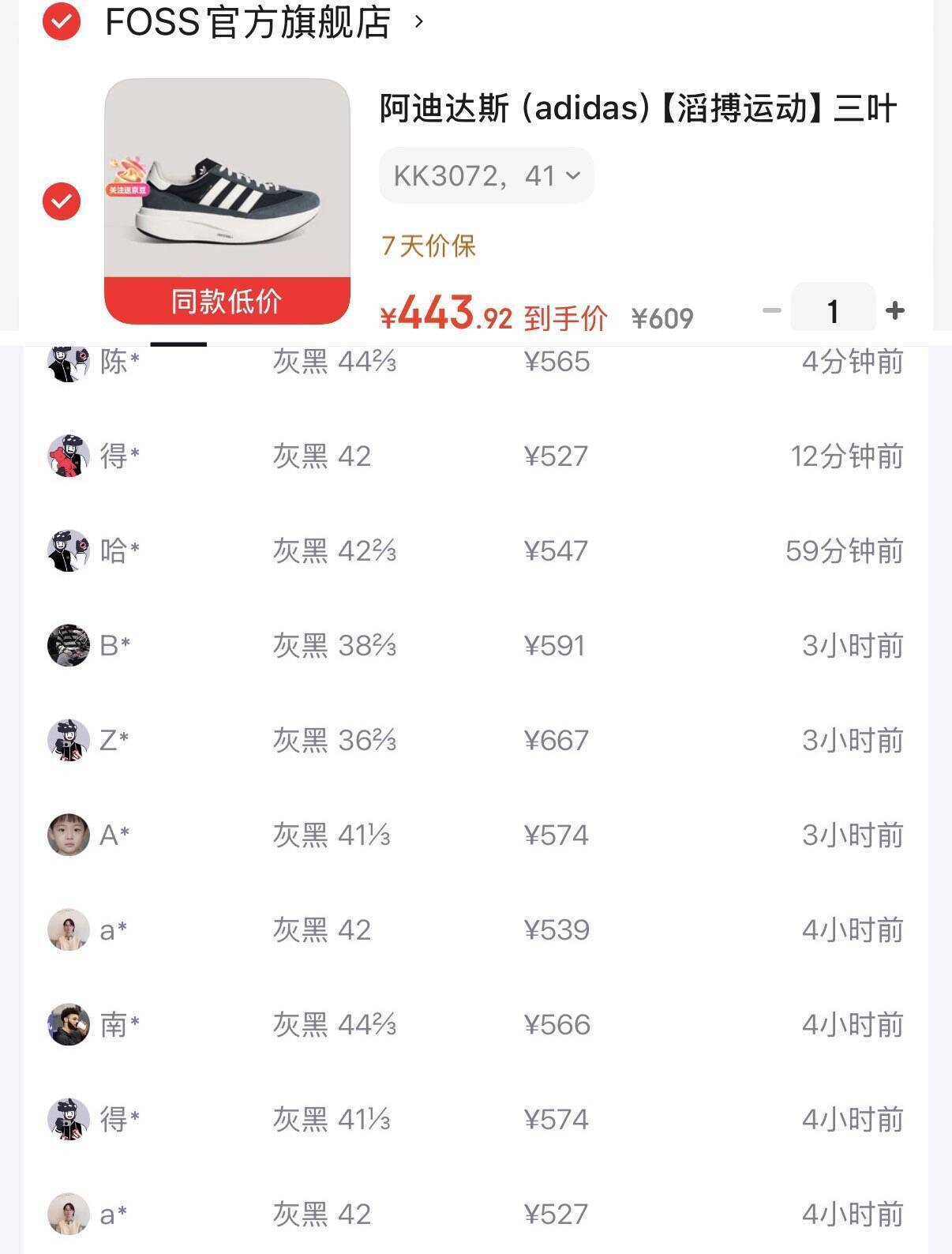Increase quantity with the plus button
This screenshot has height=1254, width=952.
(x=895, y=310)
